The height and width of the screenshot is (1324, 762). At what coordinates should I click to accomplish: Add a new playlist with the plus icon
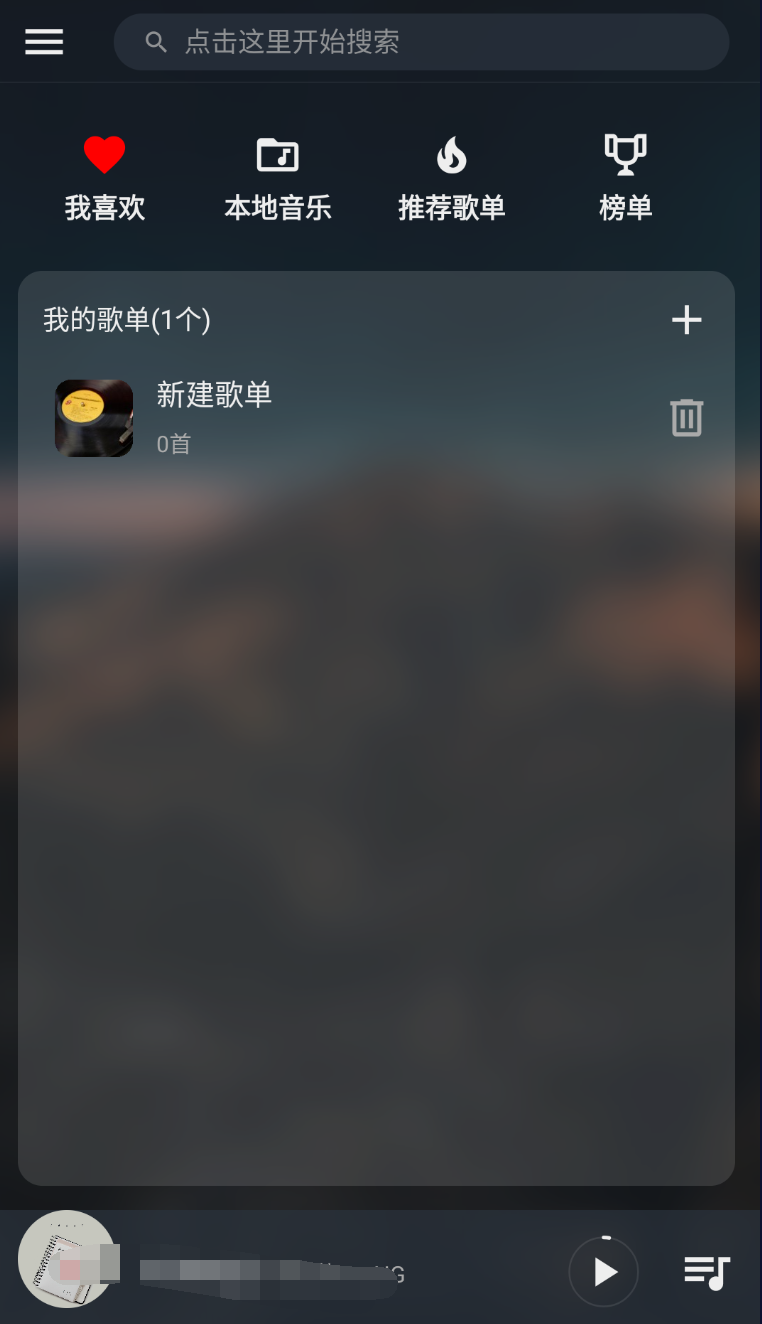click(x=687, y=320)
